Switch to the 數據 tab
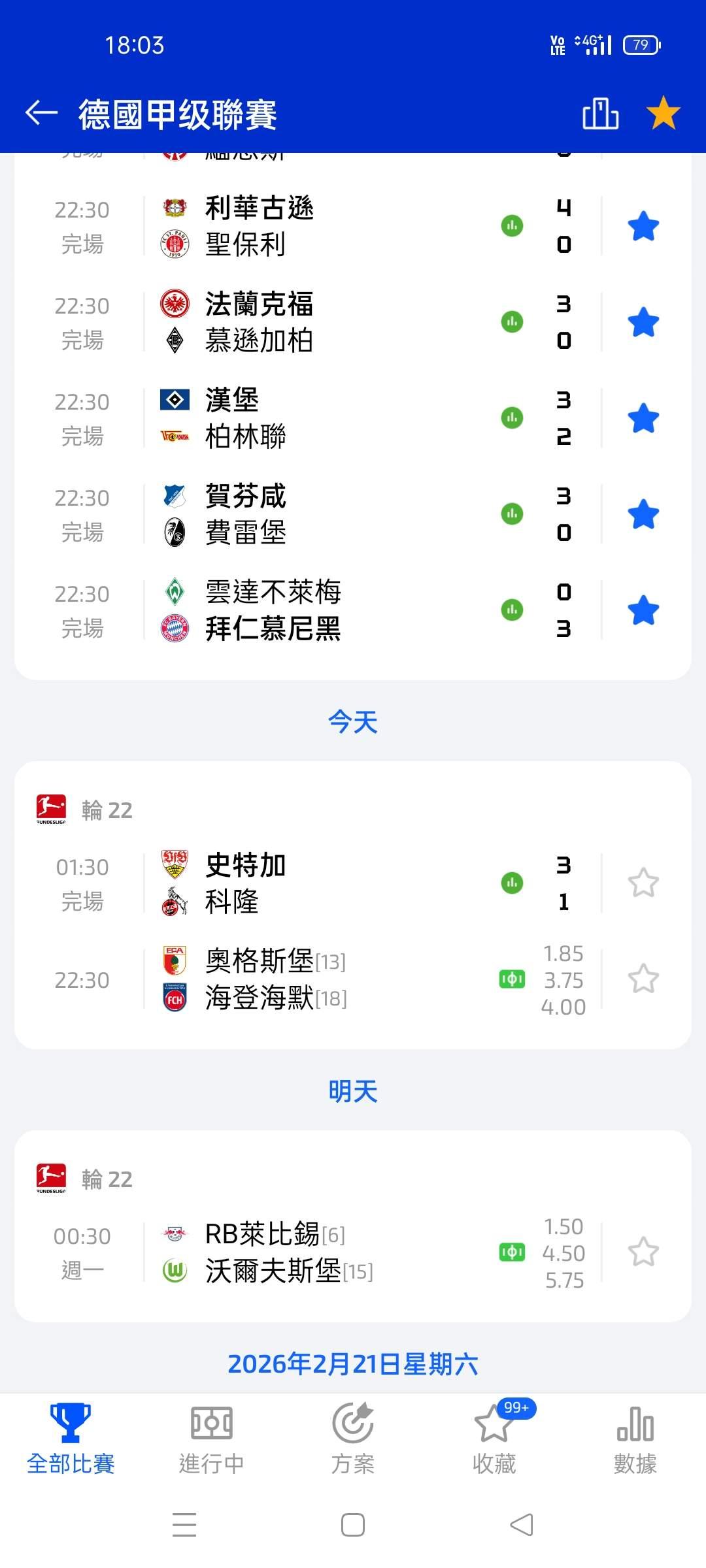Screen dimensions: 706x1568 [x=635, y=1439]
